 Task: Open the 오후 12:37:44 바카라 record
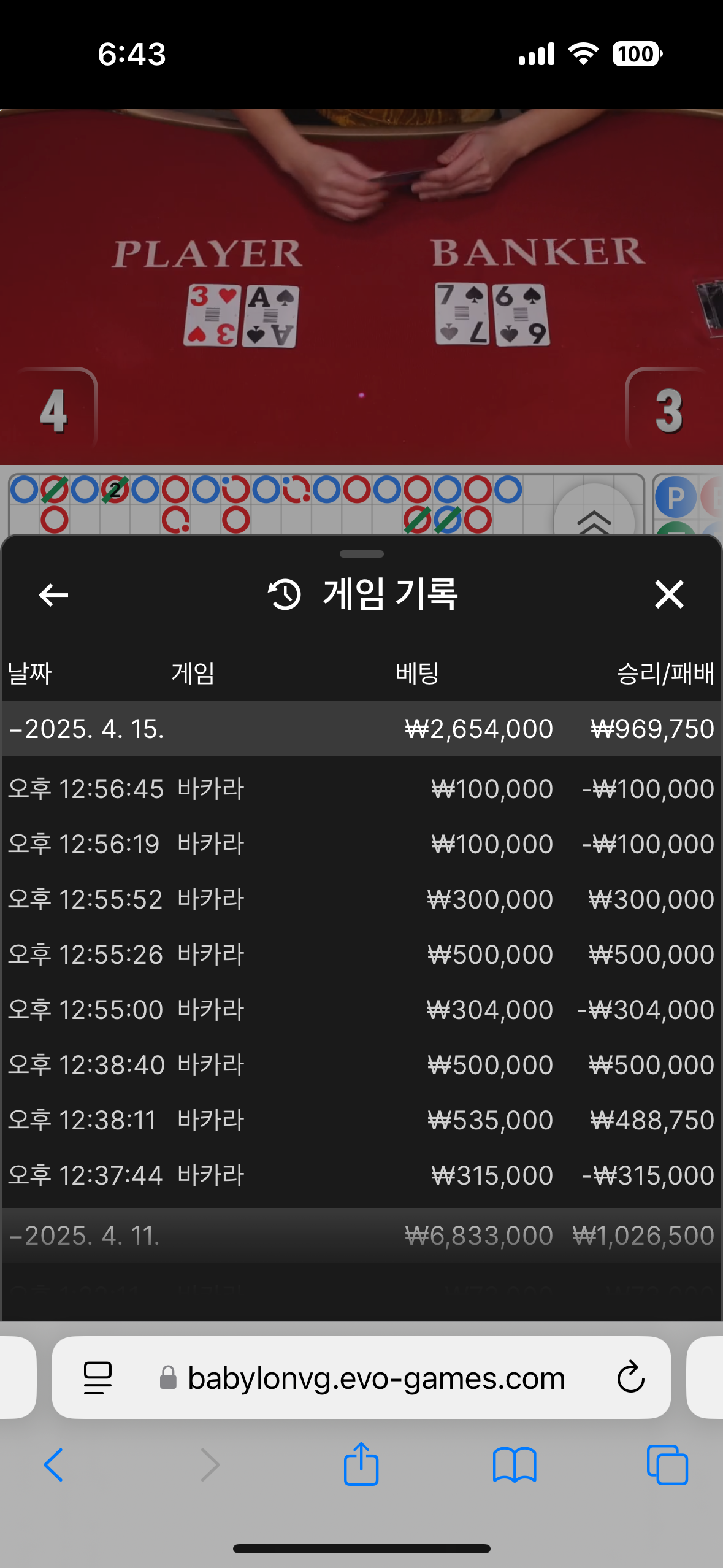point(361,1175)
